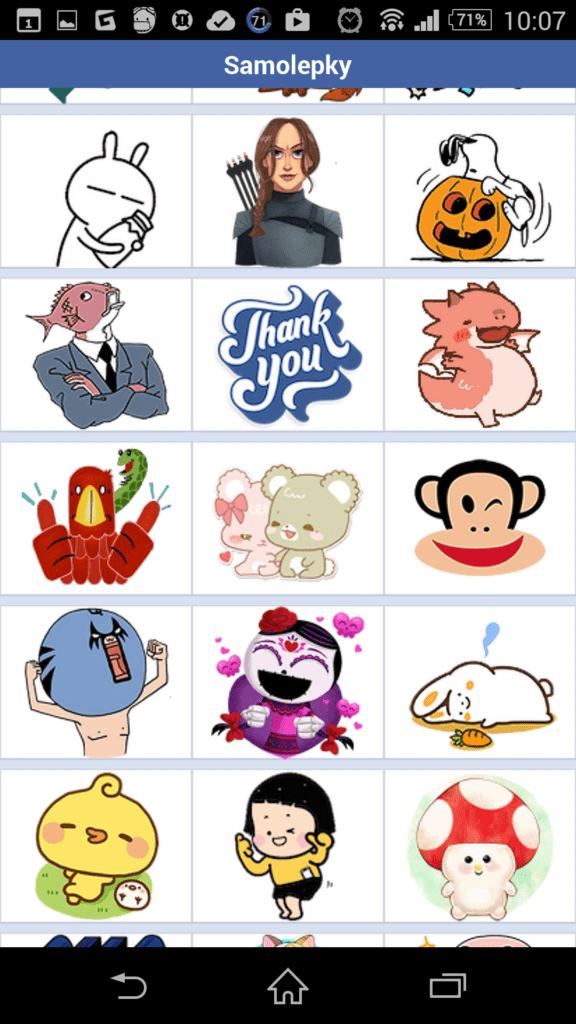Pick the pink dragon sticker
This screenshot has height=1024, width=576.
point(480,355)
